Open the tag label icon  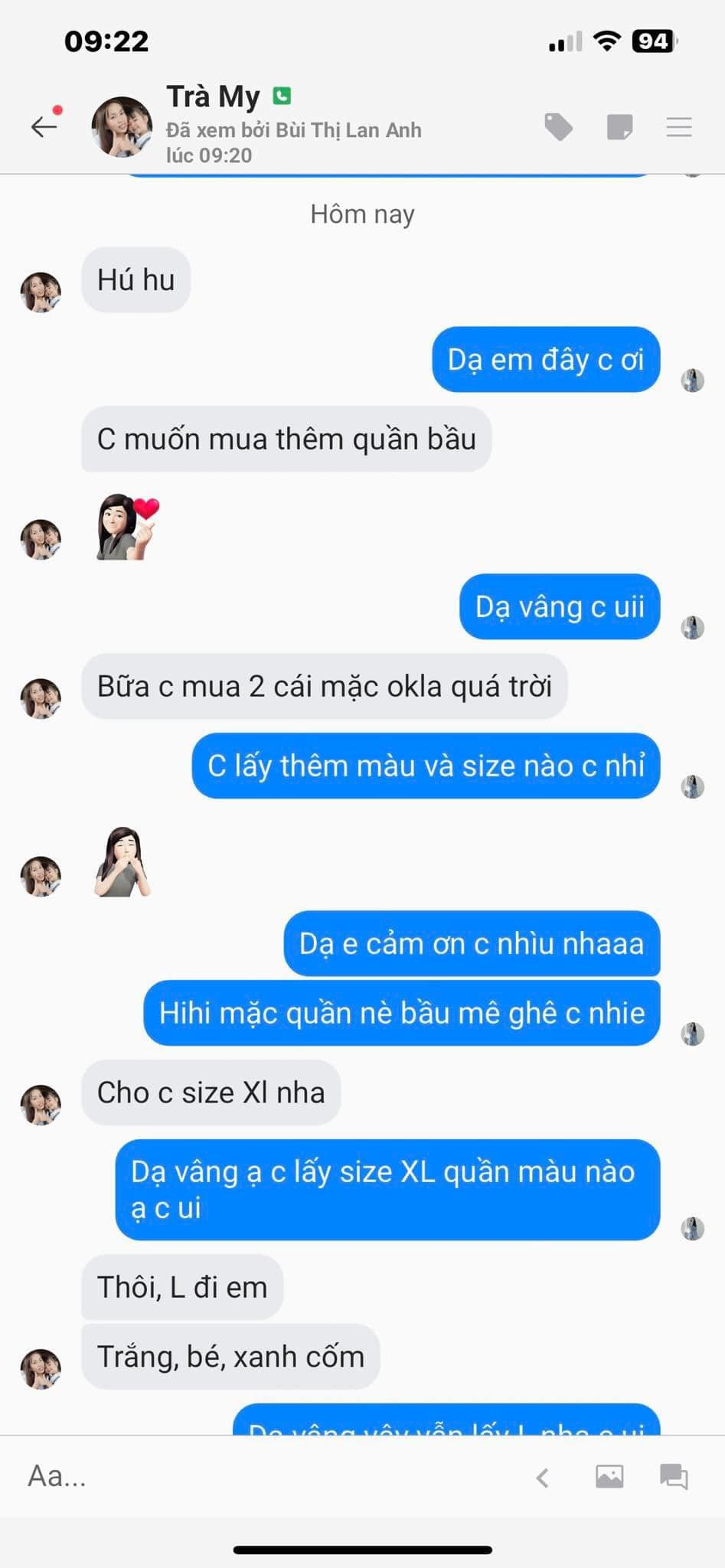559,127
